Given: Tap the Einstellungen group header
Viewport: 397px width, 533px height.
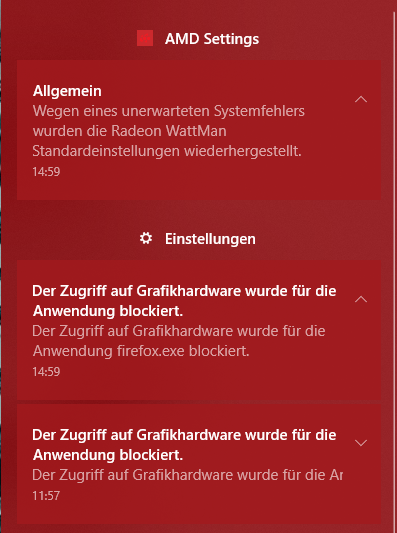Looking at the screenshot, I should tap(198, 239).
